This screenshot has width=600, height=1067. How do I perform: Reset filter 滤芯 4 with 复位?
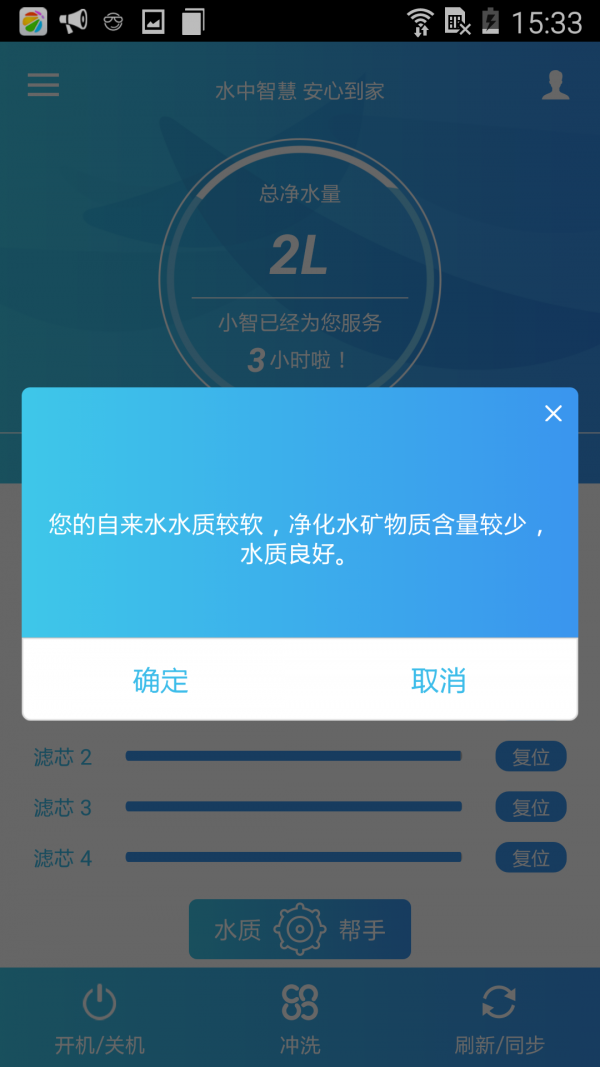(531, 858)
